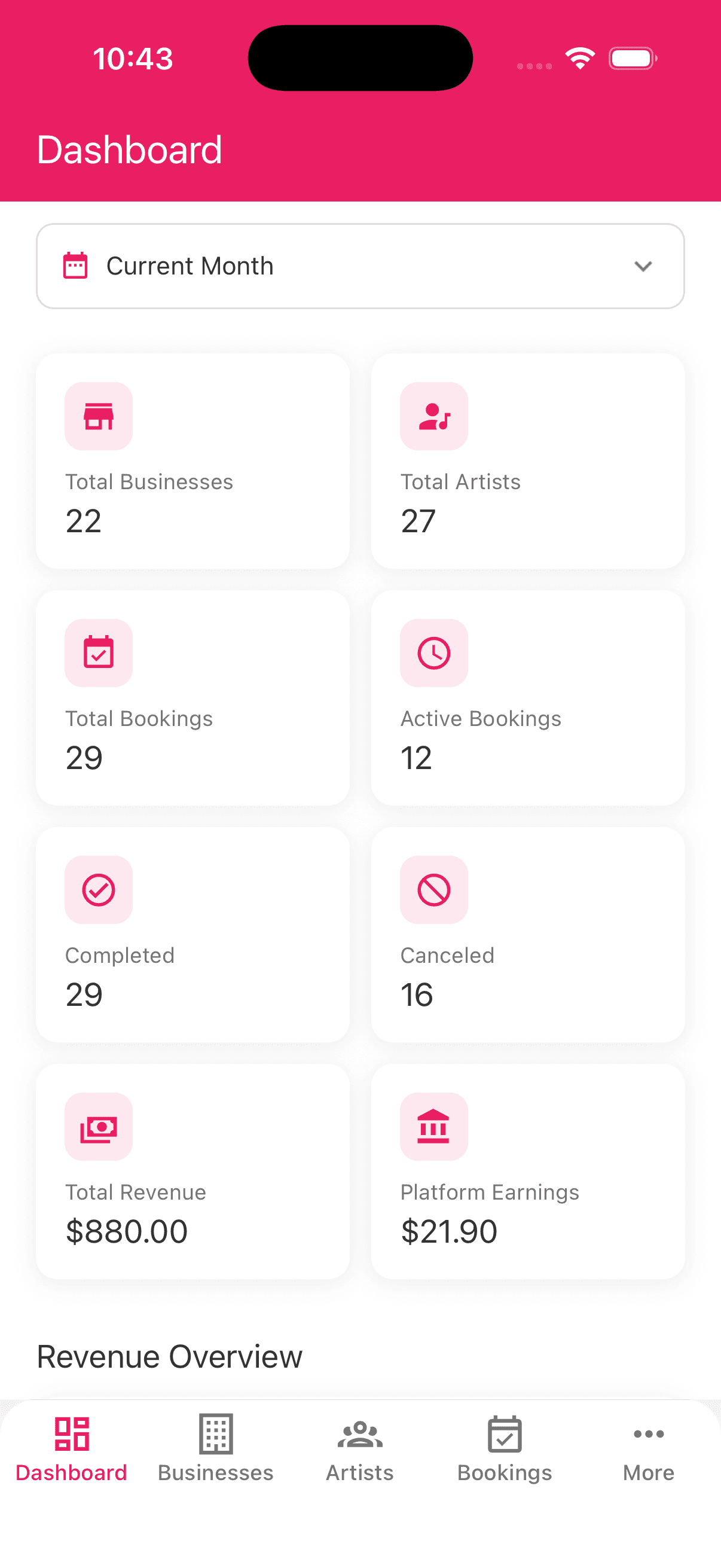Screen dimensions: 721x1568
Task: Click the Total Businesses storefront icon
Action: 99,416
